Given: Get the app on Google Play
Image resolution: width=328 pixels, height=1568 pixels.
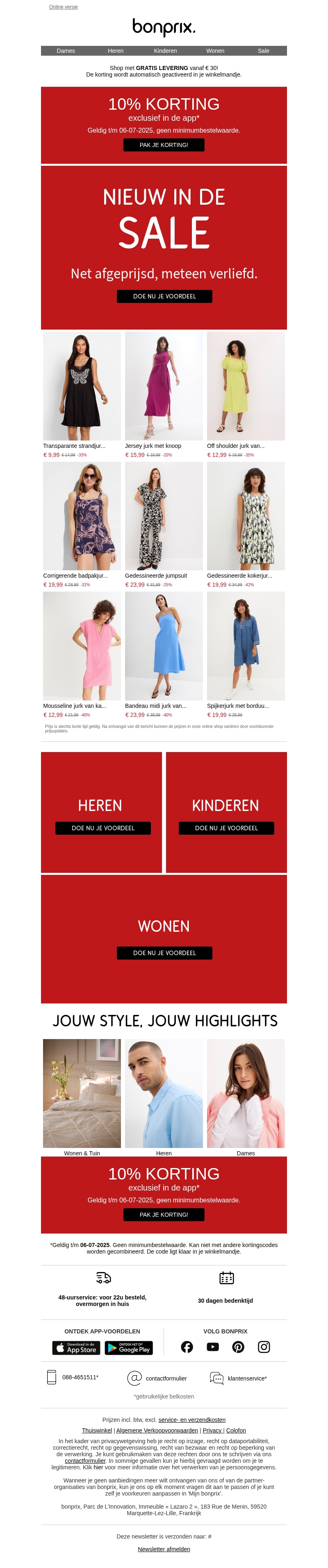Looking at the screenshot, I should (129, 1348).
